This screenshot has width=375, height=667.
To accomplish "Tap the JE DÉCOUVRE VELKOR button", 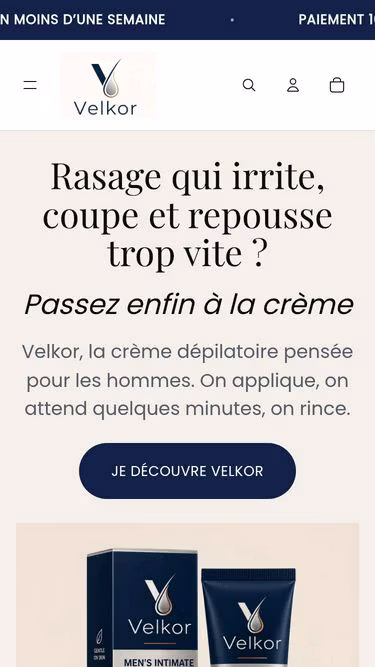I will click(188, 471).
